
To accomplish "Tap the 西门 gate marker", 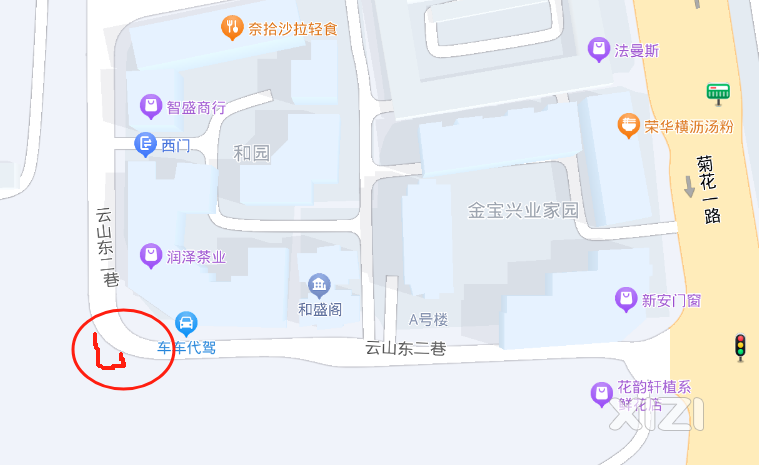I will 145,145.
